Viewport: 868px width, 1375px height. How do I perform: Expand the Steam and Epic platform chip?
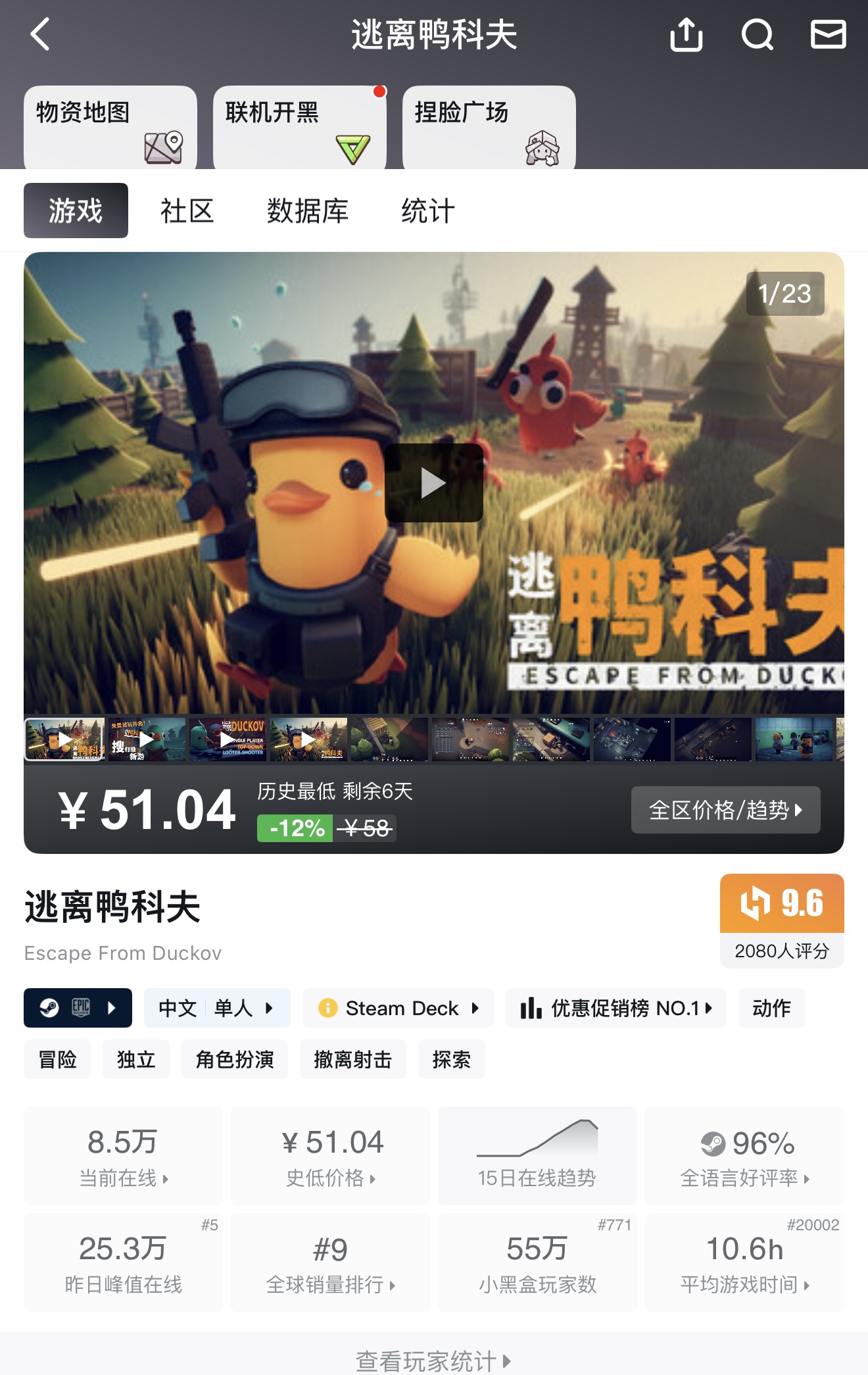click(x=78, y=1008)
